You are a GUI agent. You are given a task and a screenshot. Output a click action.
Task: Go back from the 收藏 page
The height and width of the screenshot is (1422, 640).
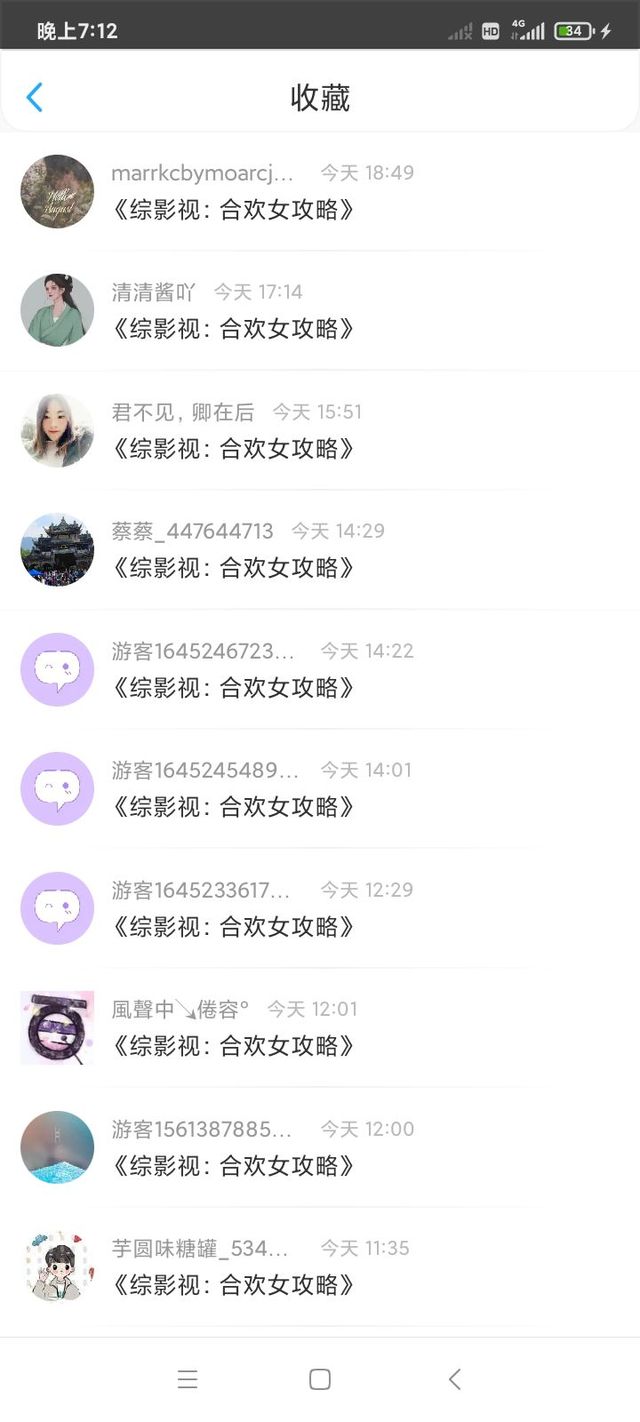pyautogui.click(x=35, y=98)
